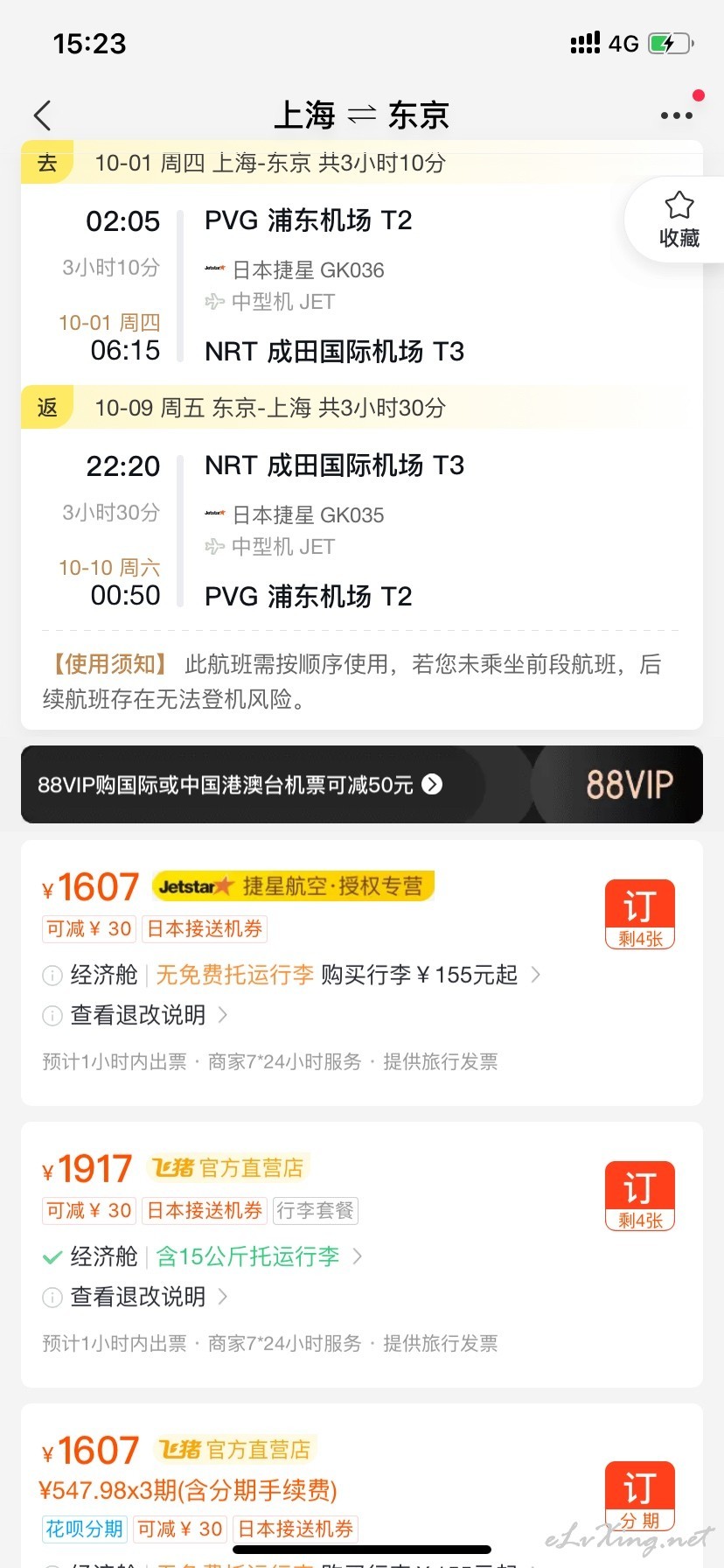The image size is (724, 1568).
Task: View refund rules for the ¥1917 fare
Action: click(136, 1297)
